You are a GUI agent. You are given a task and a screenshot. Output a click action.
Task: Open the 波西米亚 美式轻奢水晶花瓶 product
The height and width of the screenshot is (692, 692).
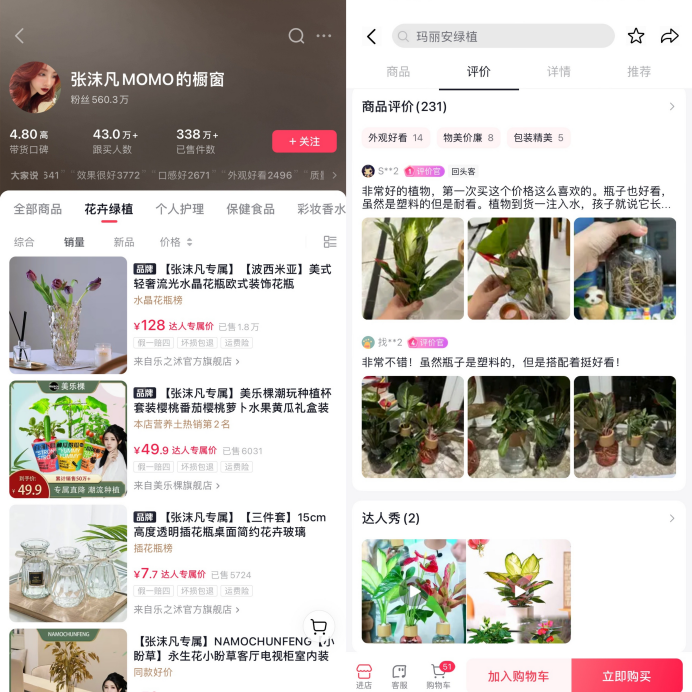tap(232, 277)
